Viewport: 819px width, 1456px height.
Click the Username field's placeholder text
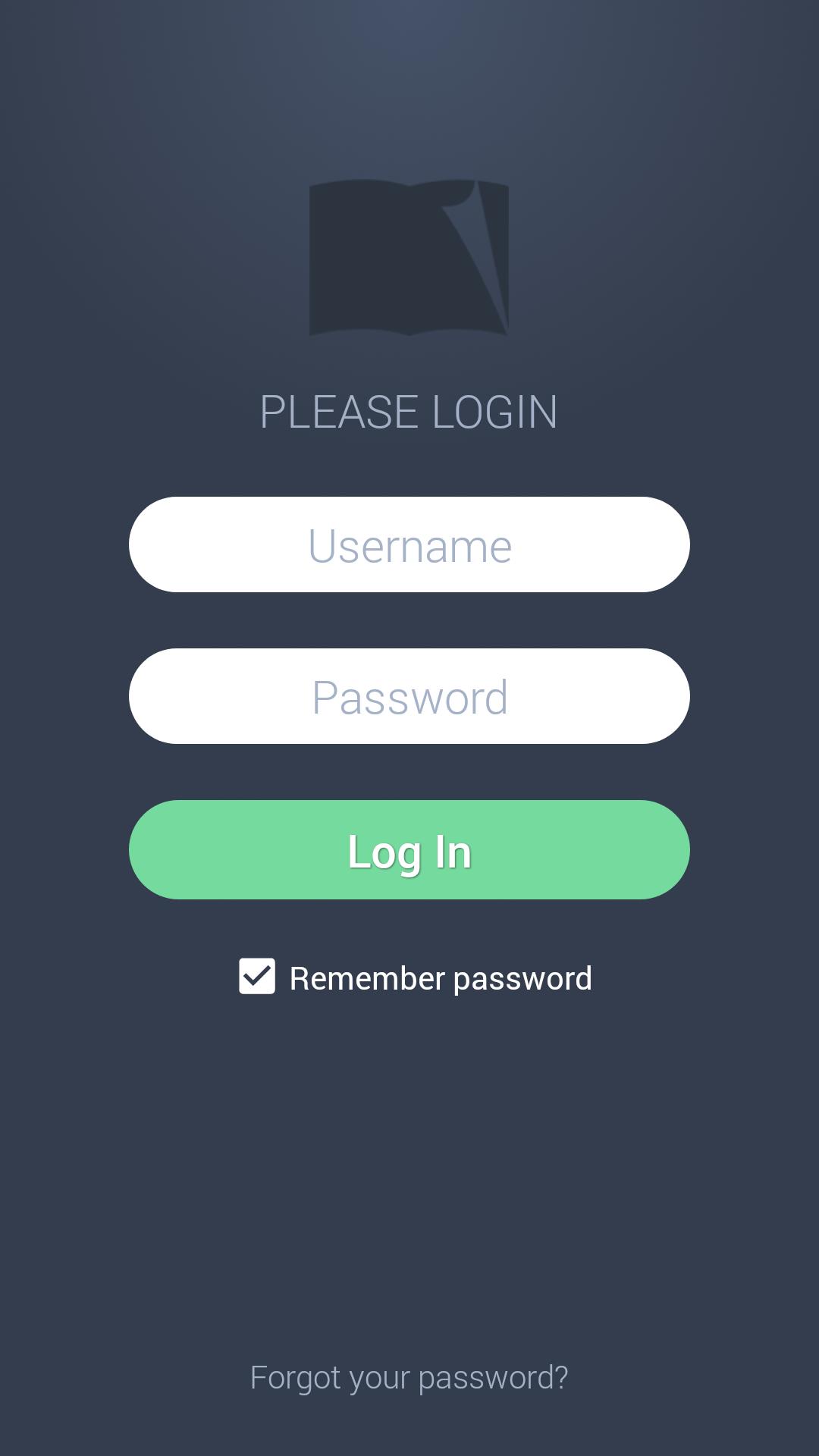coord(409,544)
